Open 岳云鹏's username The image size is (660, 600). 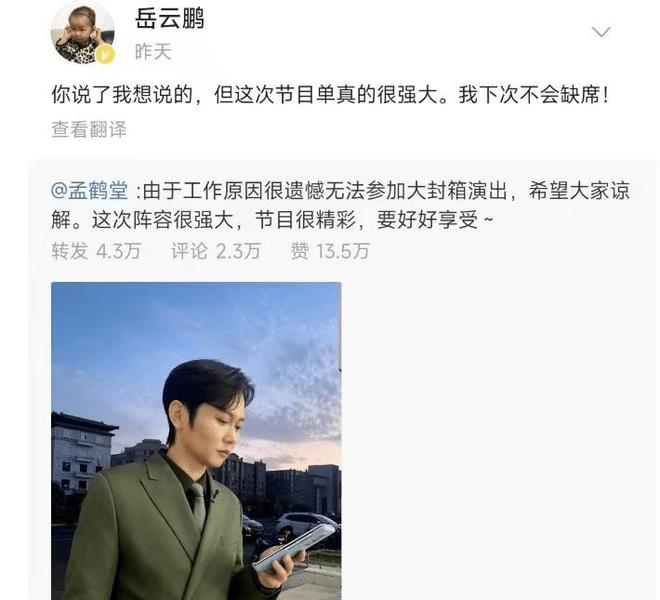169,18
